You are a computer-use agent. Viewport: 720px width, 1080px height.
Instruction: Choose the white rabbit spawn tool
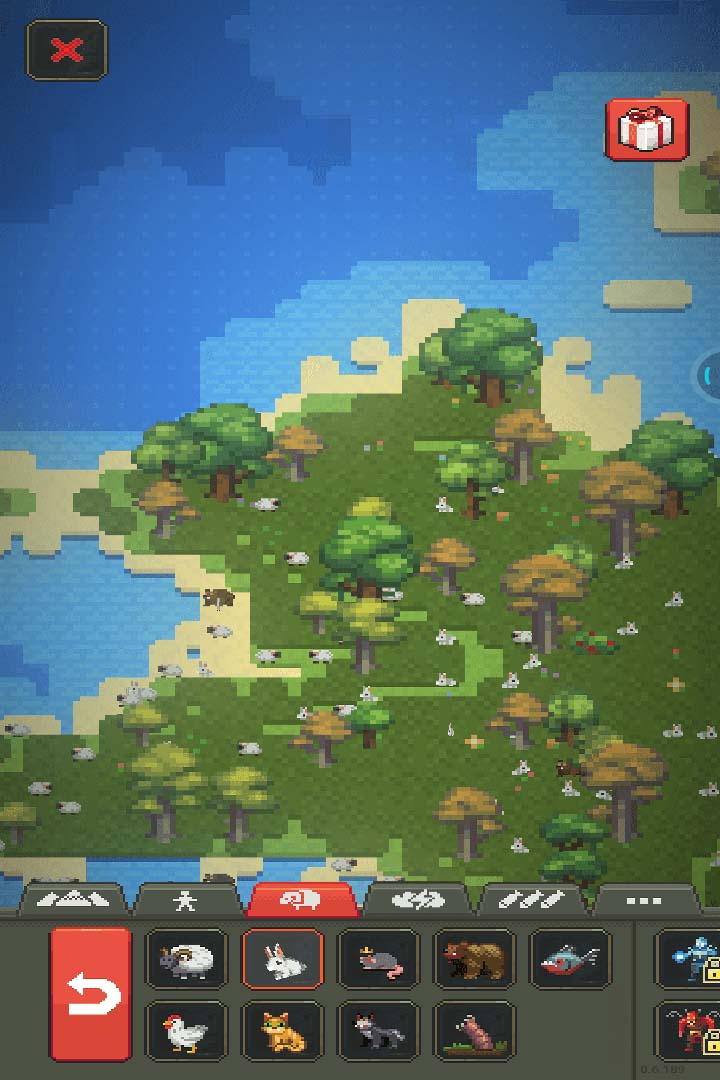point(282,960)
